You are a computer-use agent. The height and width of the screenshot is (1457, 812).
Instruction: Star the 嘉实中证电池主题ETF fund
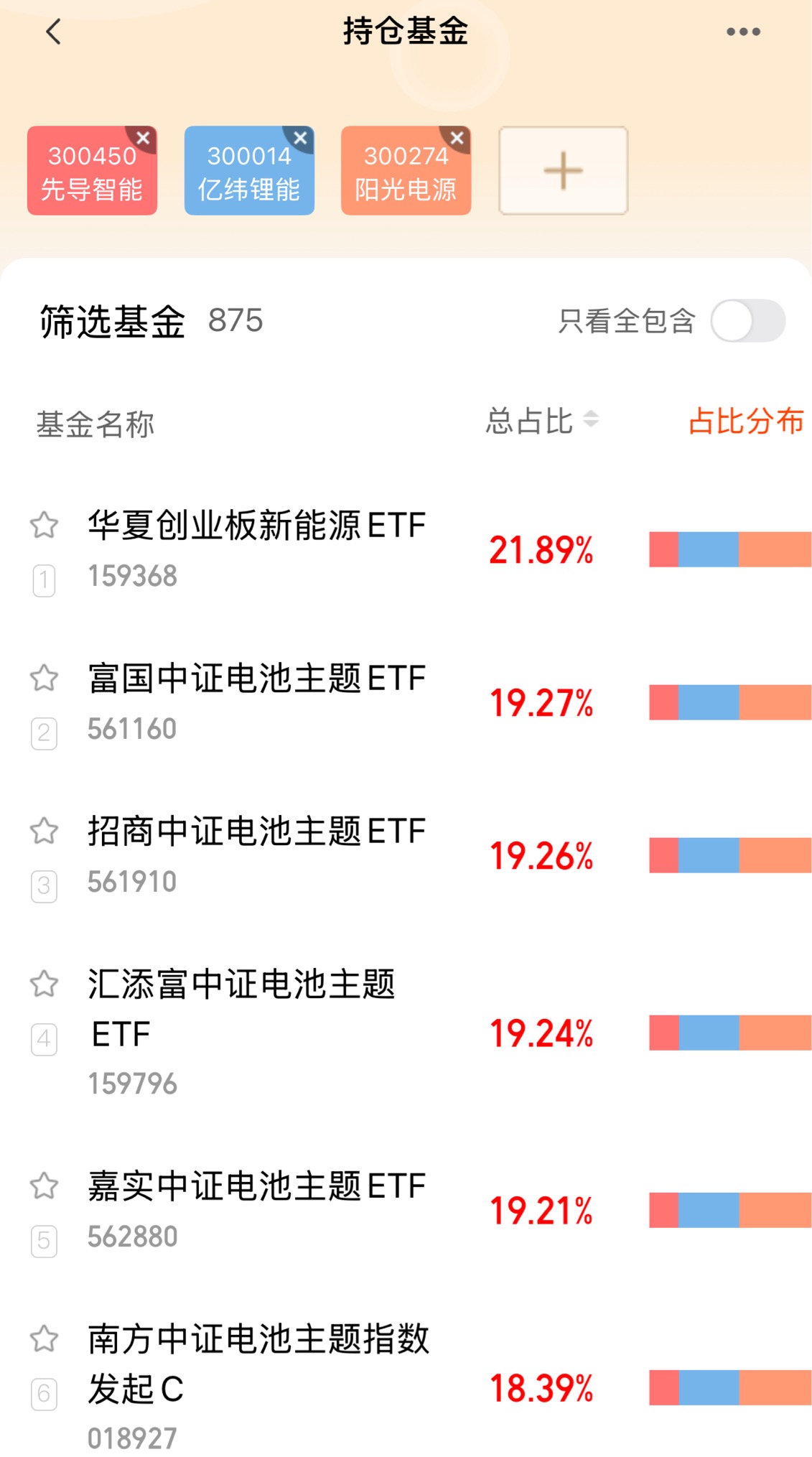44,1186
